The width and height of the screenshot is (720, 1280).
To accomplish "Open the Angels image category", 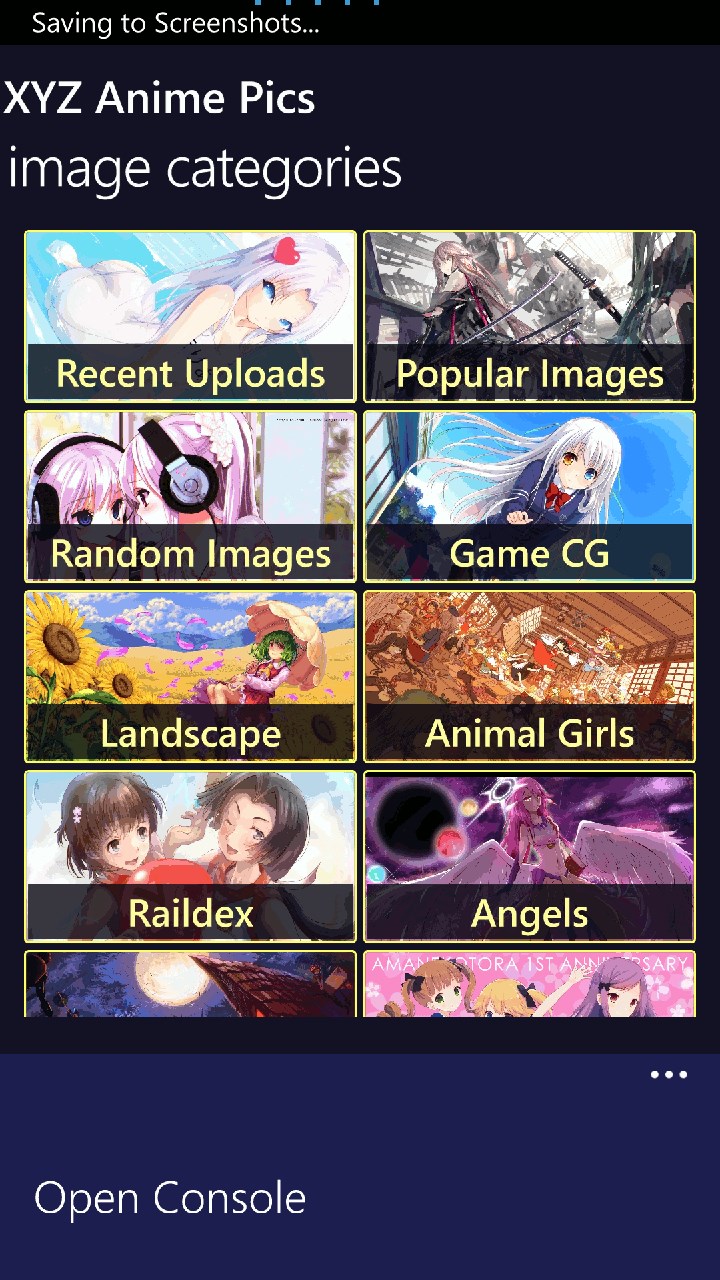I will (x=529, y=856).
